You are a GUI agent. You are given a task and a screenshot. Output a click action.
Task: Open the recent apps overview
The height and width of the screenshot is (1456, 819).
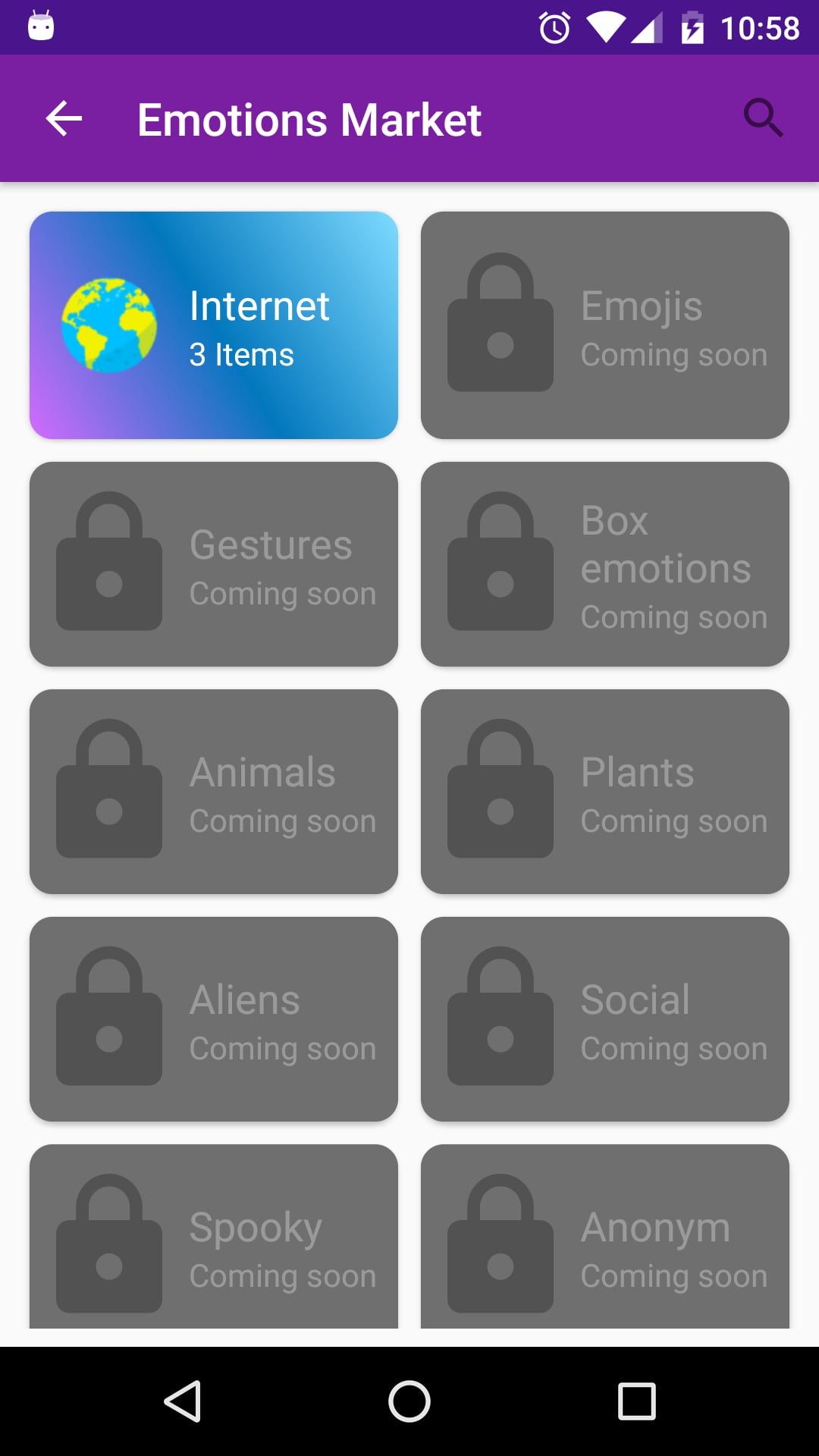(x=636, y=1401)
